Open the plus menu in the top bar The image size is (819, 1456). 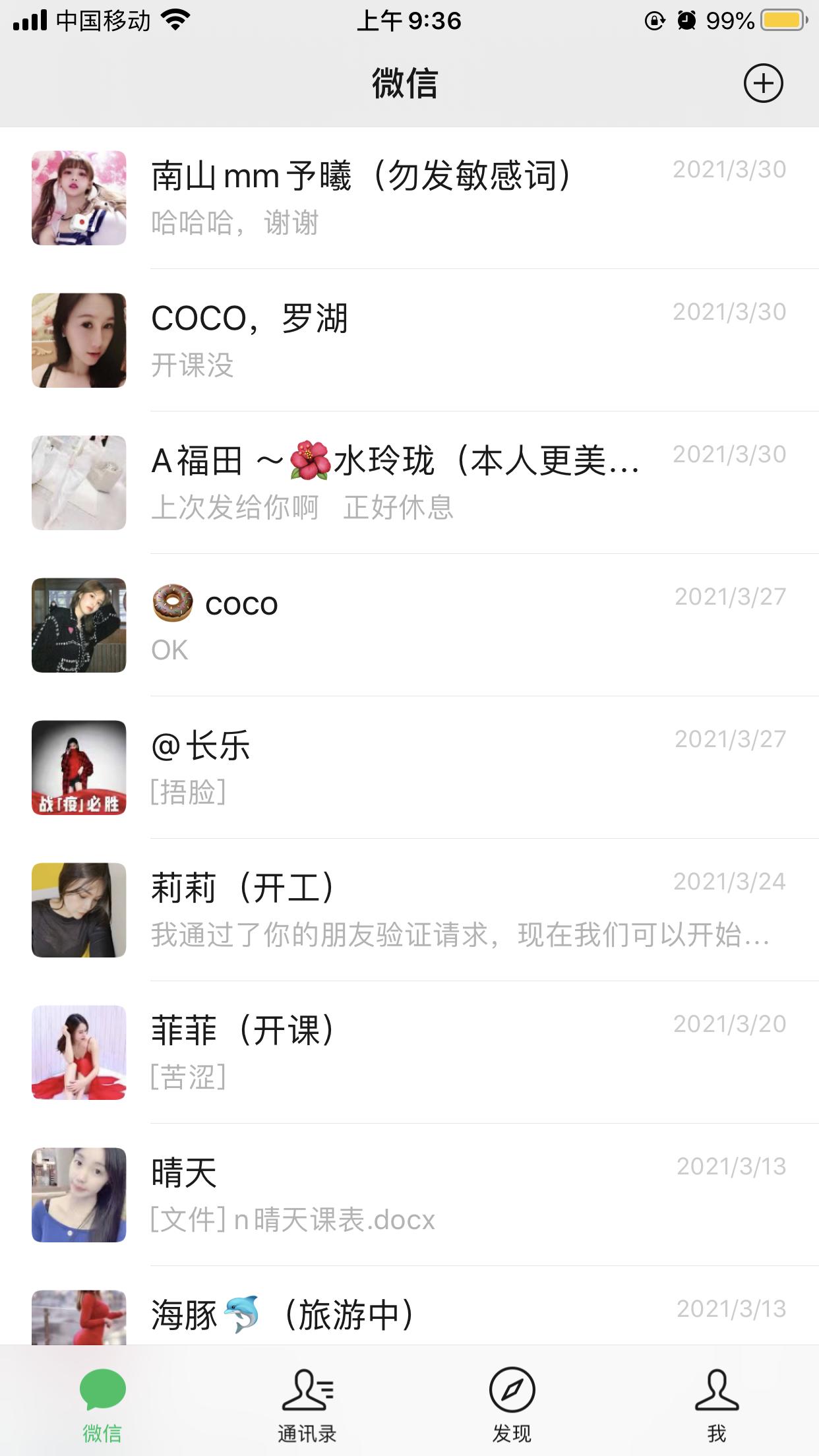(763, 84)
